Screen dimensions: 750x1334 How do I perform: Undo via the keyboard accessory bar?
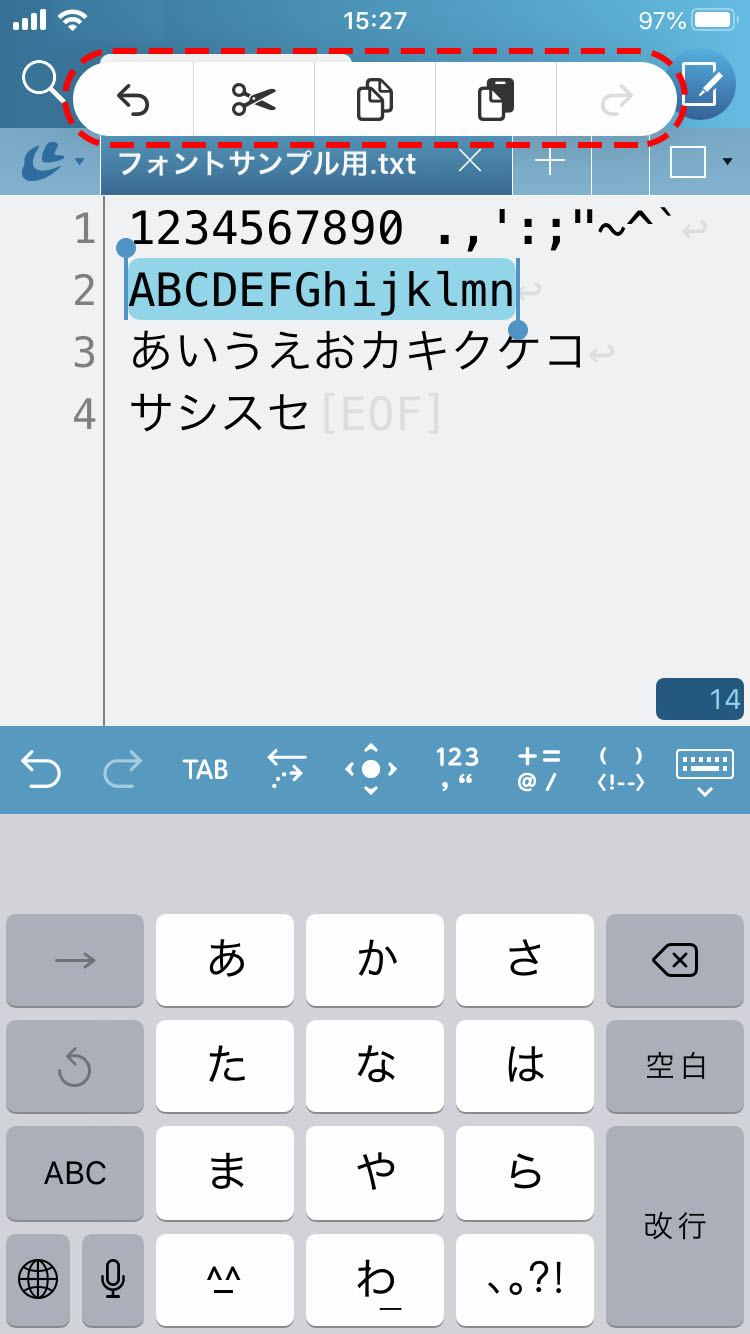pyautogui.click(x=41, y=769)
